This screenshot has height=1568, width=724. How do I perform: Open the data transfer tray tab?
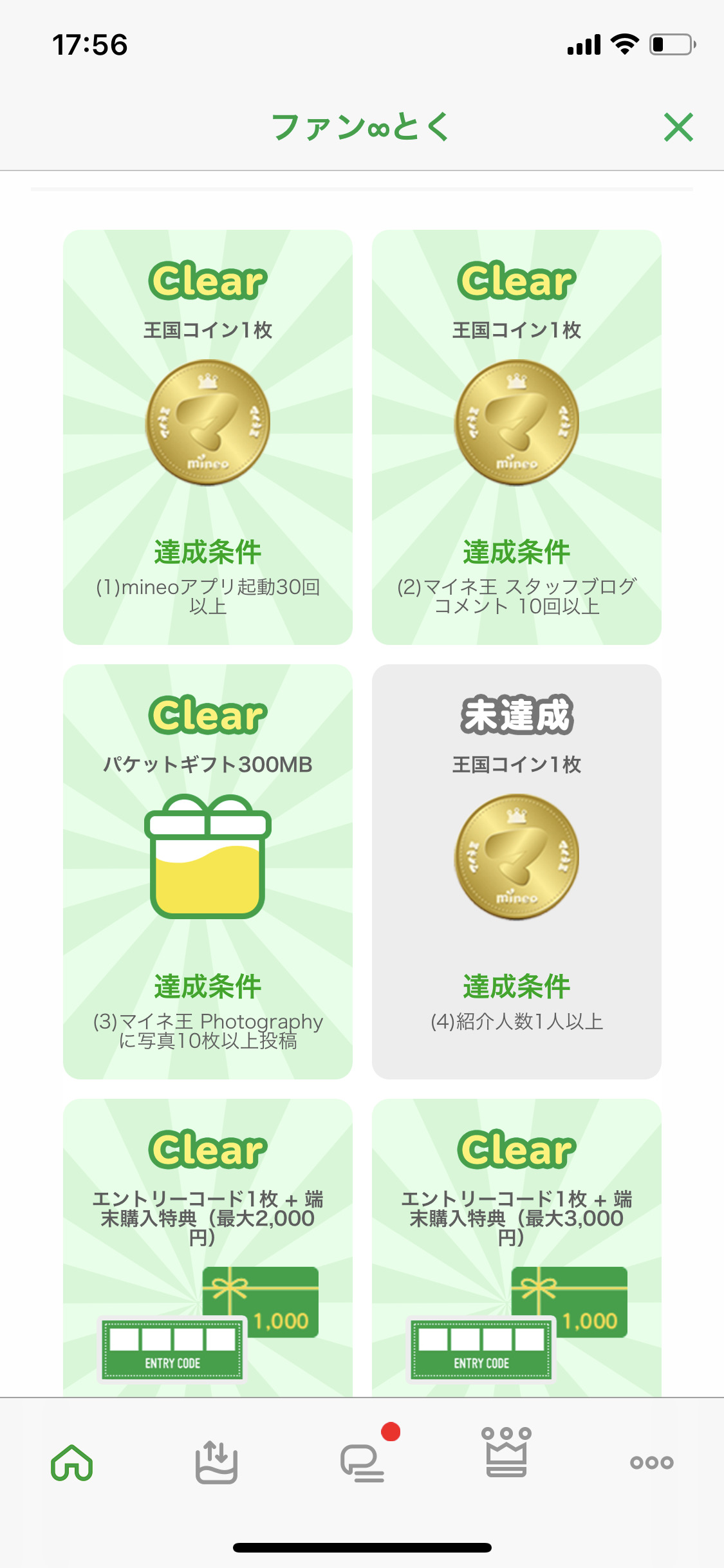217,1462
